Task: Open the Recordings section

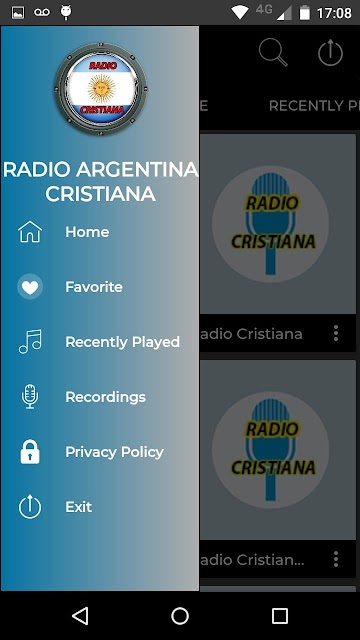Action: [x=100, y=397]
